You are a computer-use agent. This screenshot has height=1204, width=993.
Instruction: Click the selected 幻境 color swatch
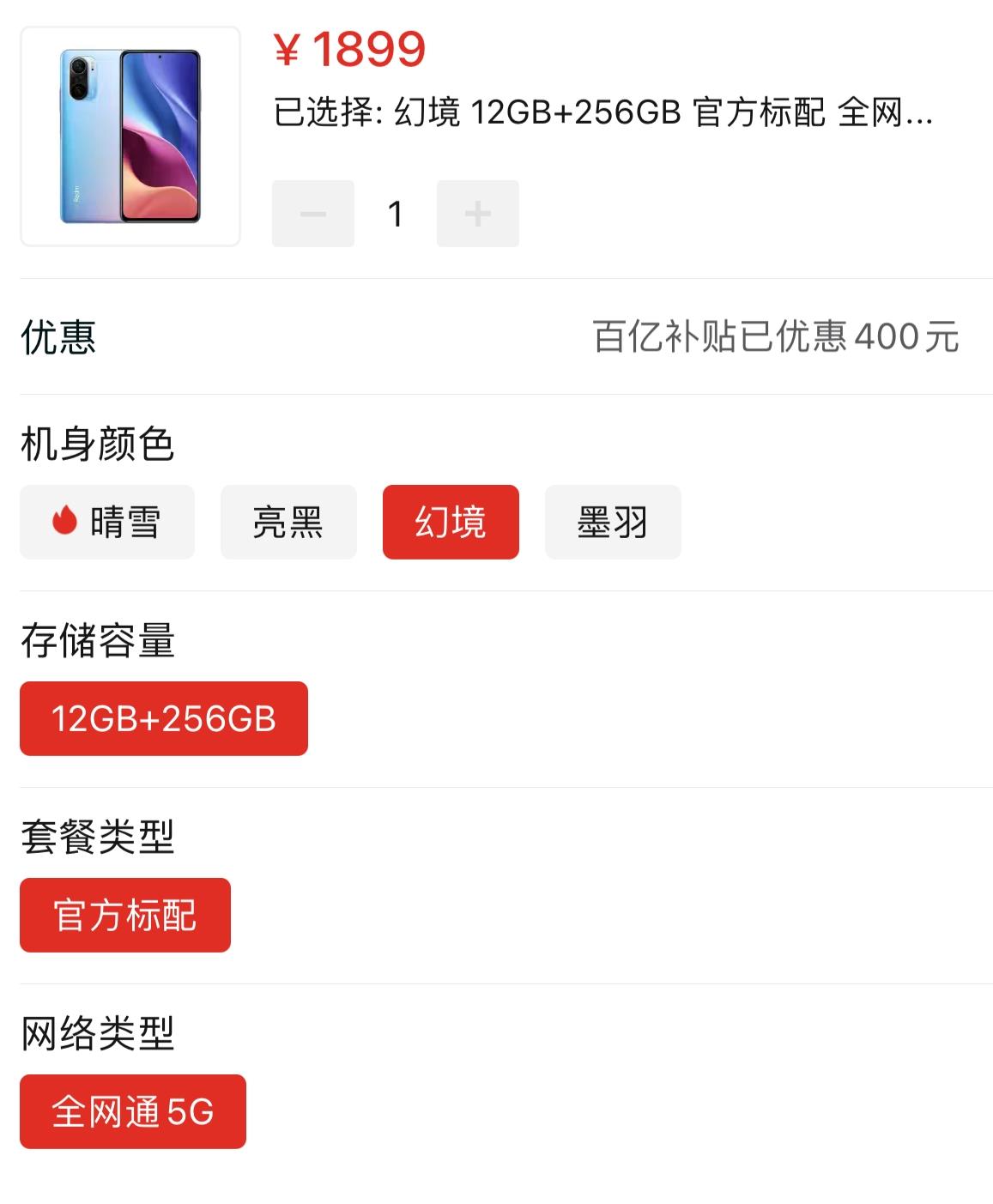(x=451, y=522)
